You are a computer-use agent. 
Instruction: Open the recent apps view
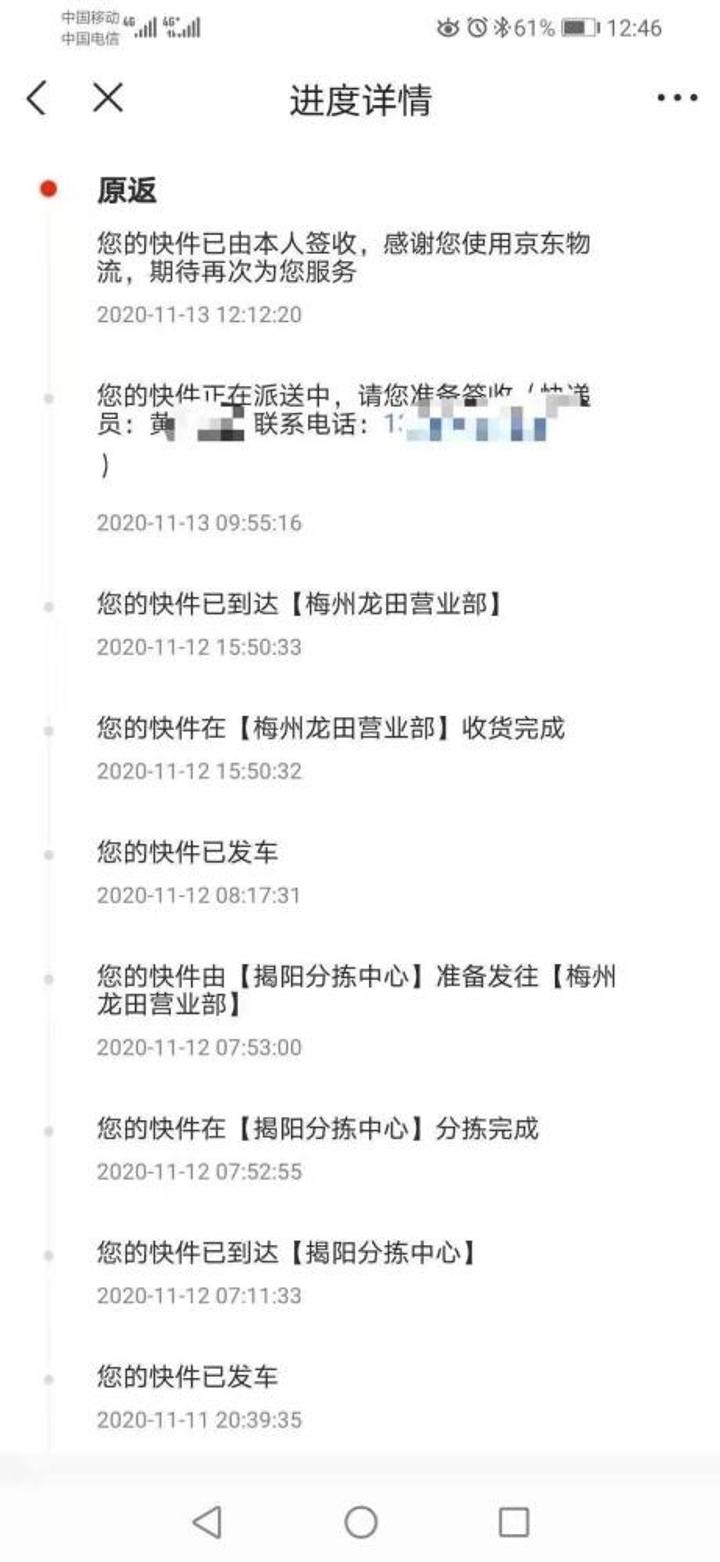pos(513,1522)
